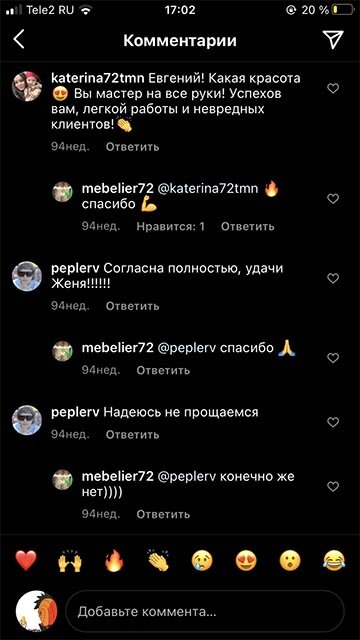Like mebelier72's reply with flexed biceps emoji
The image size is (360, 640).
333,199
